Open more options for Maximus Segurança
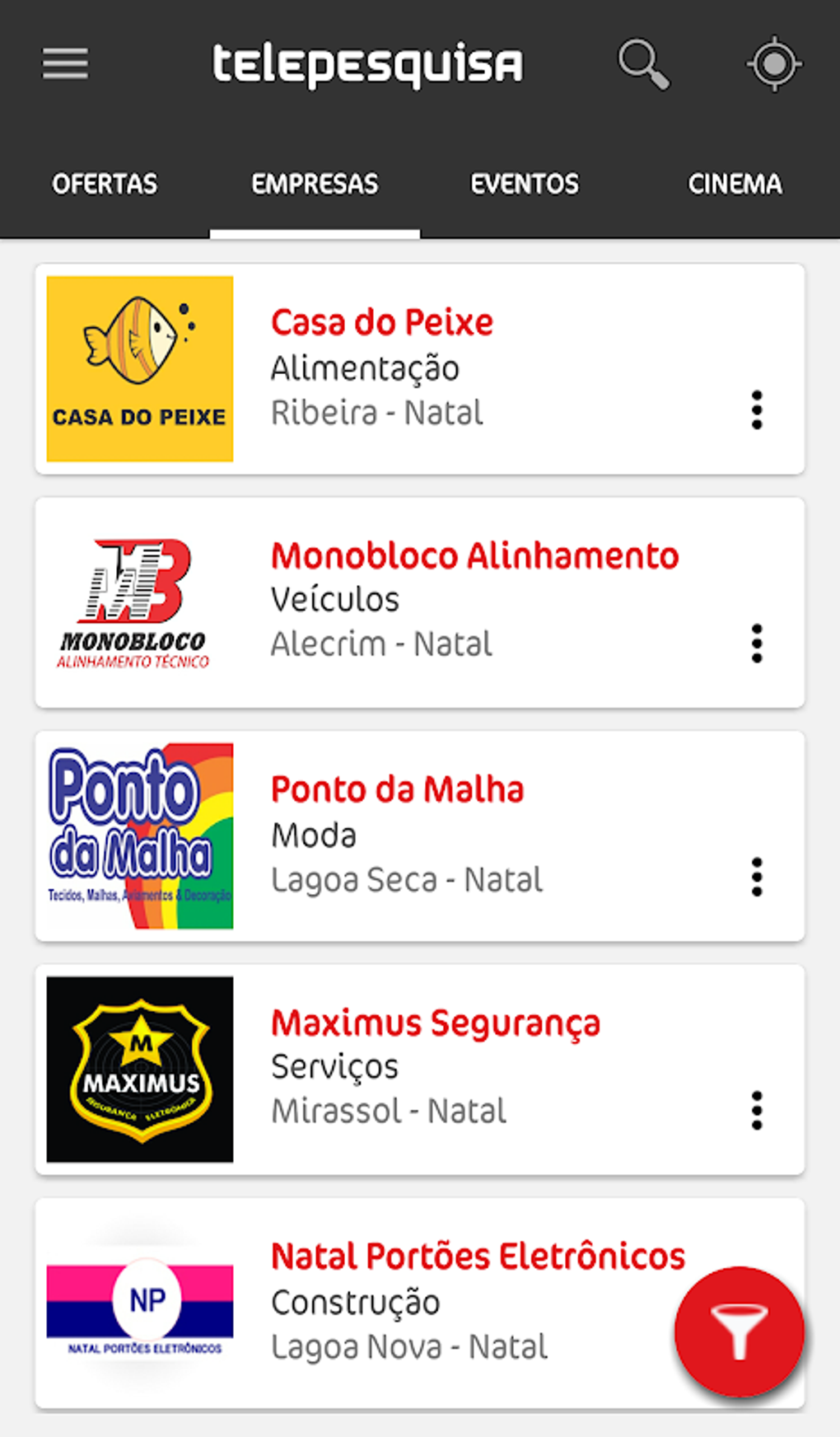The image size is (840, 1437). [x=757, y=1111]
